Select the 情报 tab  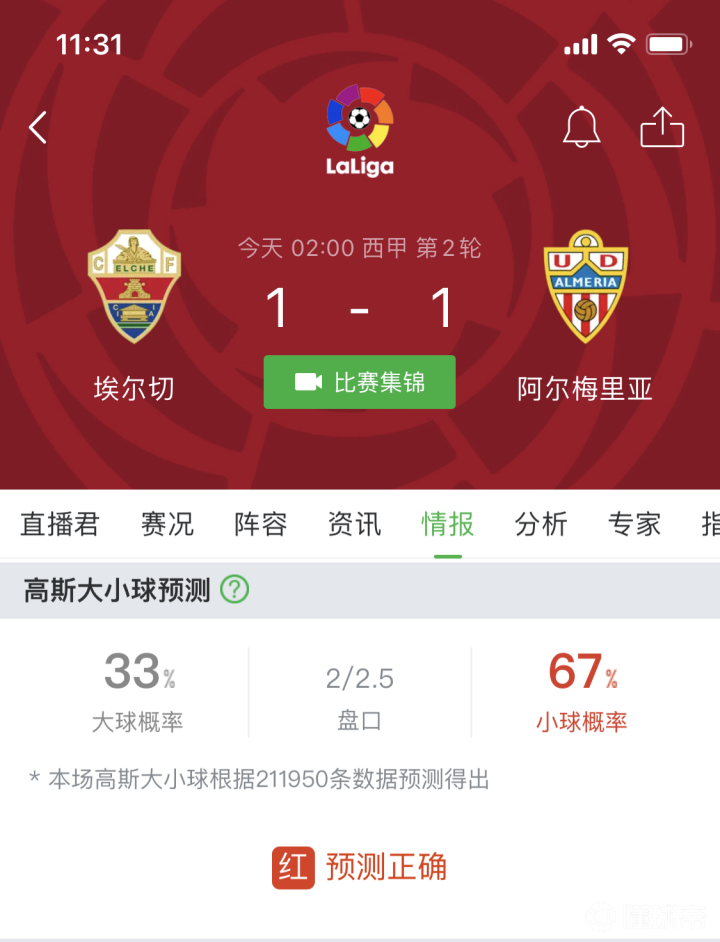click(x=447, y=524)
